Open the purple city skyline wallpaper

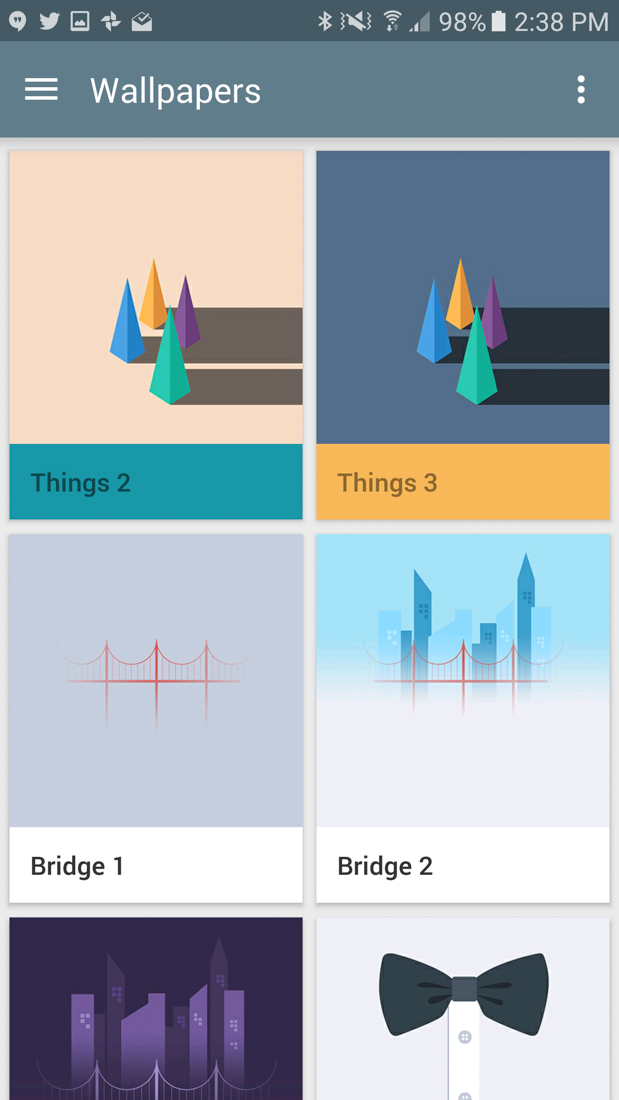click(156, 1008)
